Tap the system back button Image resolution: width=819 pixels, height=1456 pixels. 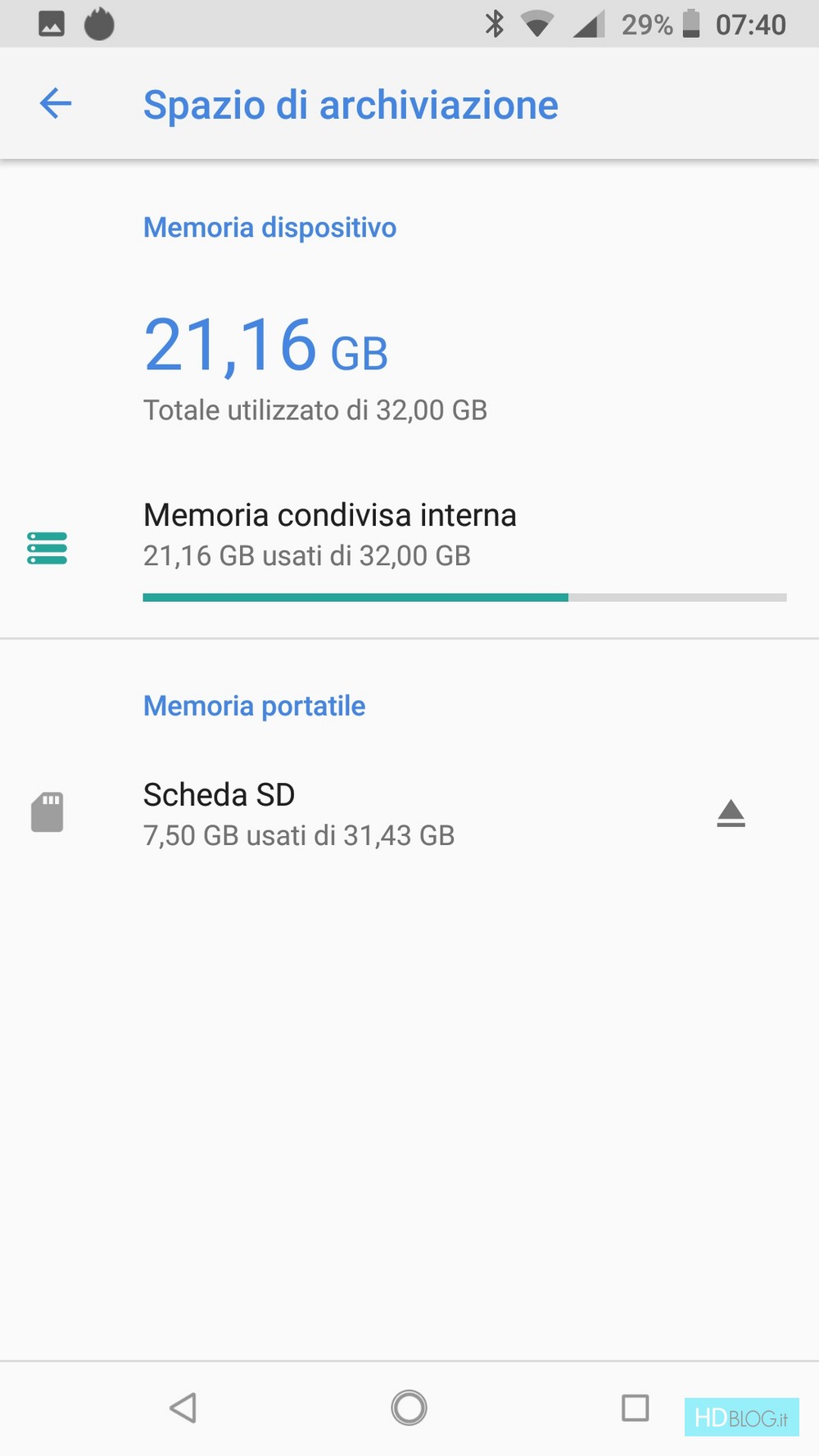(x=183, y=1409)
